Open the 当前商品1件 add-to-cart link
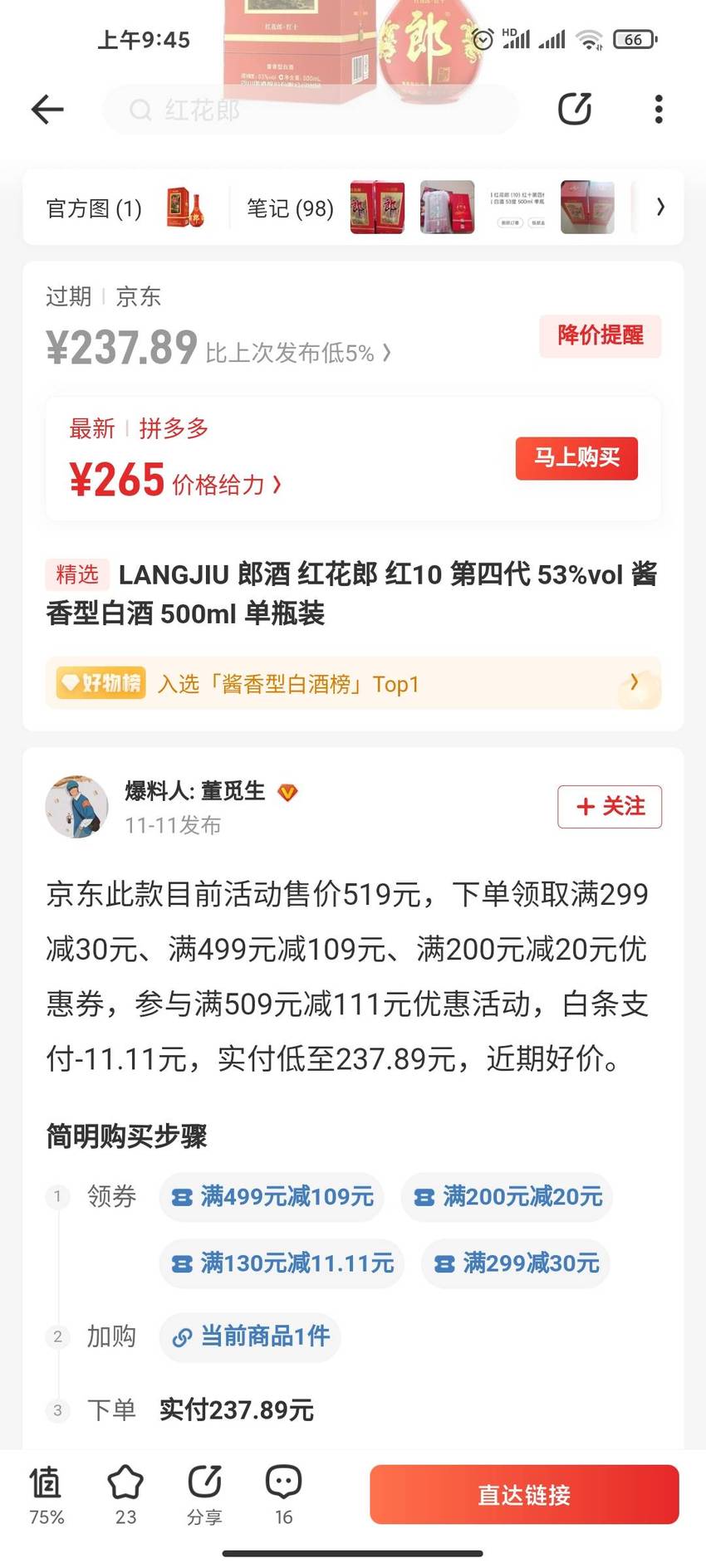Viewport: 706px width, 1568px height. coord(250,1336)
